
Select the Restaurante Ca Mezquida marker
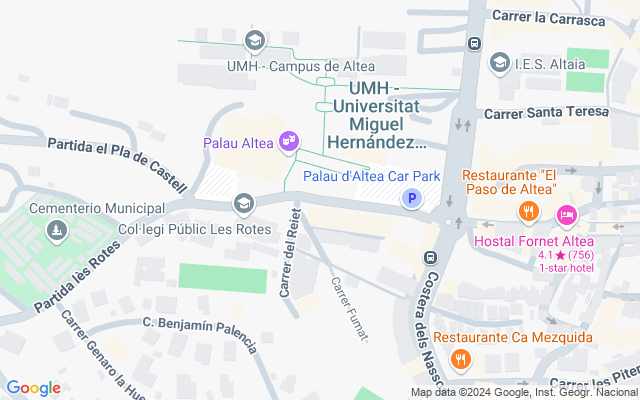[460, 359]
